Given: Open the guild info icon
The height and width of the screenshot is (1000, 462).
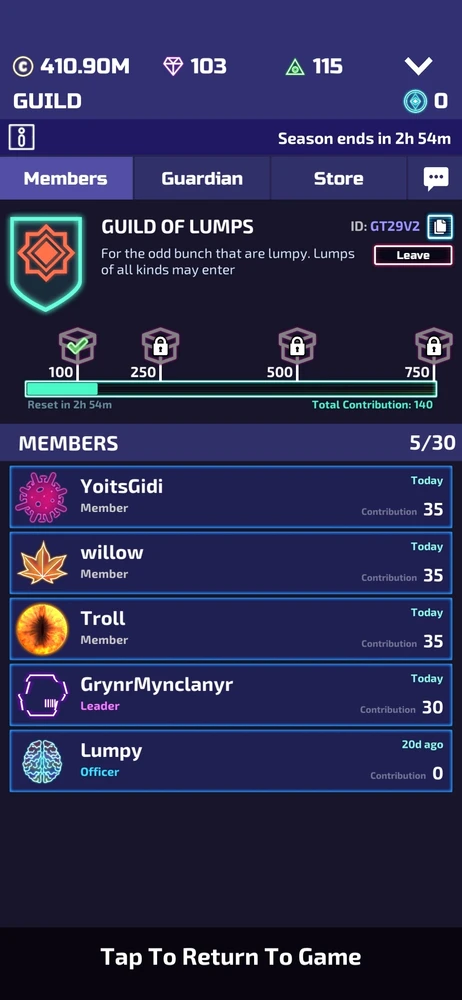Looking at the screenshot, I should (x=22, y=137).
